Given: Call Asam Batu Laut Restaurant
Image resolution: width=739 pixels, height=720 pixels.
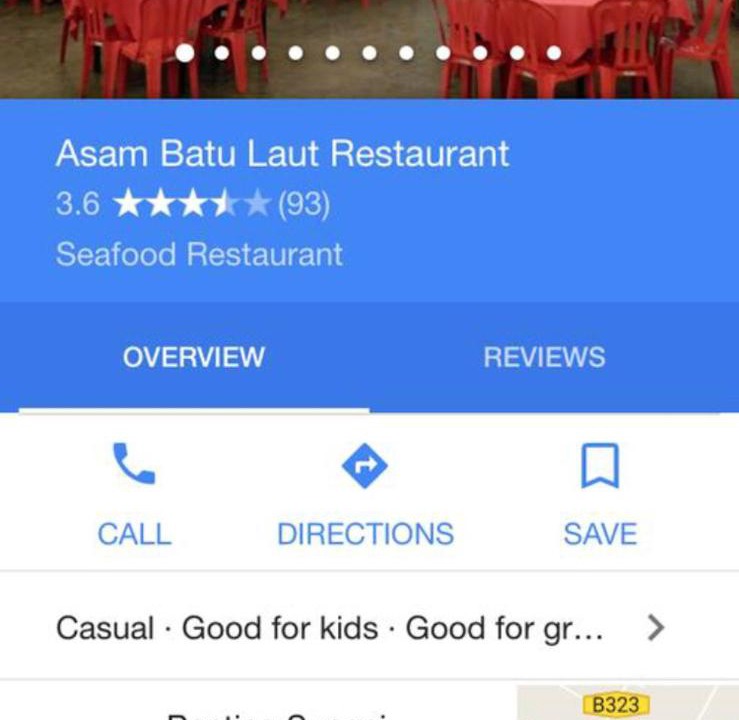Looking at the screenshot, I should pos(134,493).
